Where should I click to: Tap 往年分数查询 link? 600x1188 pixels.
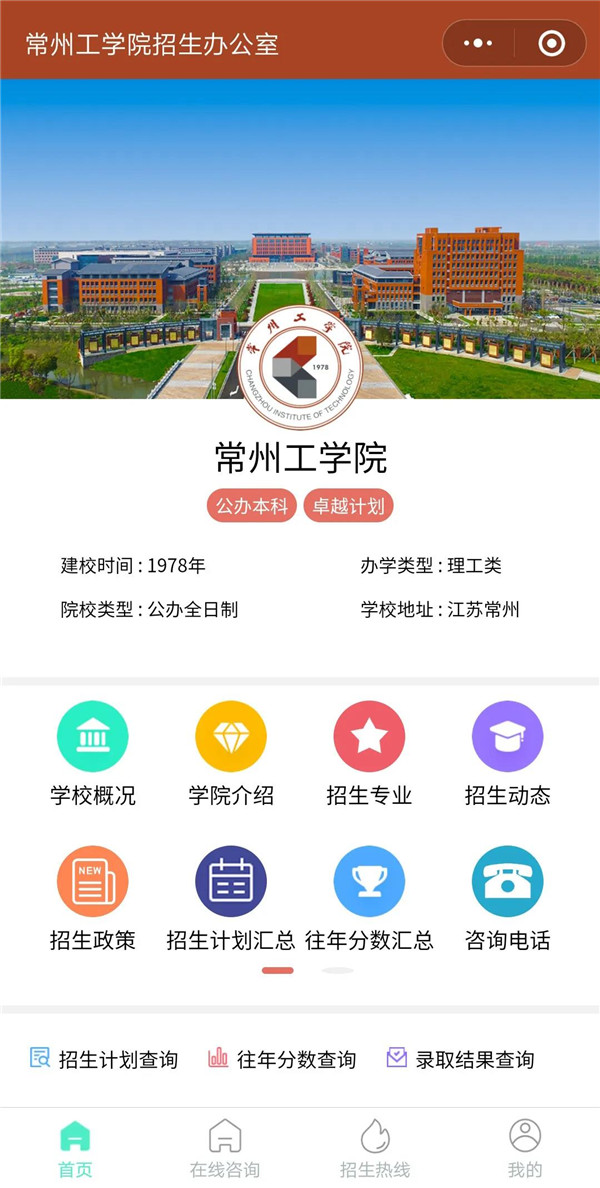point(282,1058)
